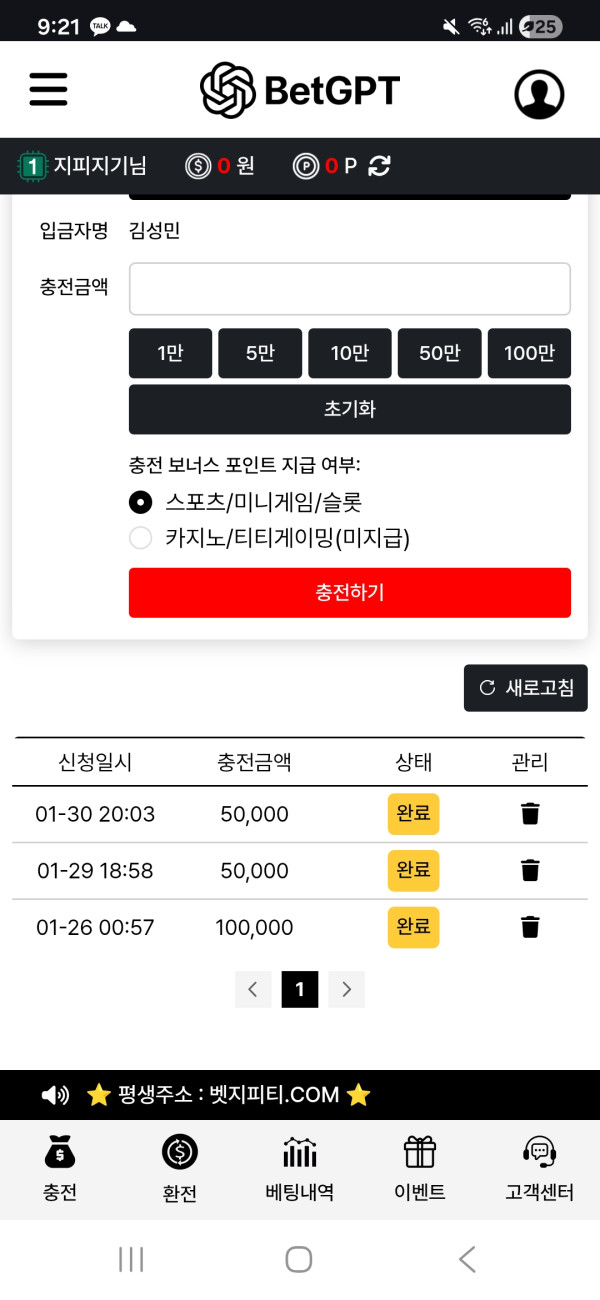The width and height of the screenshot is (600, 1300).
Task: Reset amount with 초기화 button
Action: pos(349,409)
